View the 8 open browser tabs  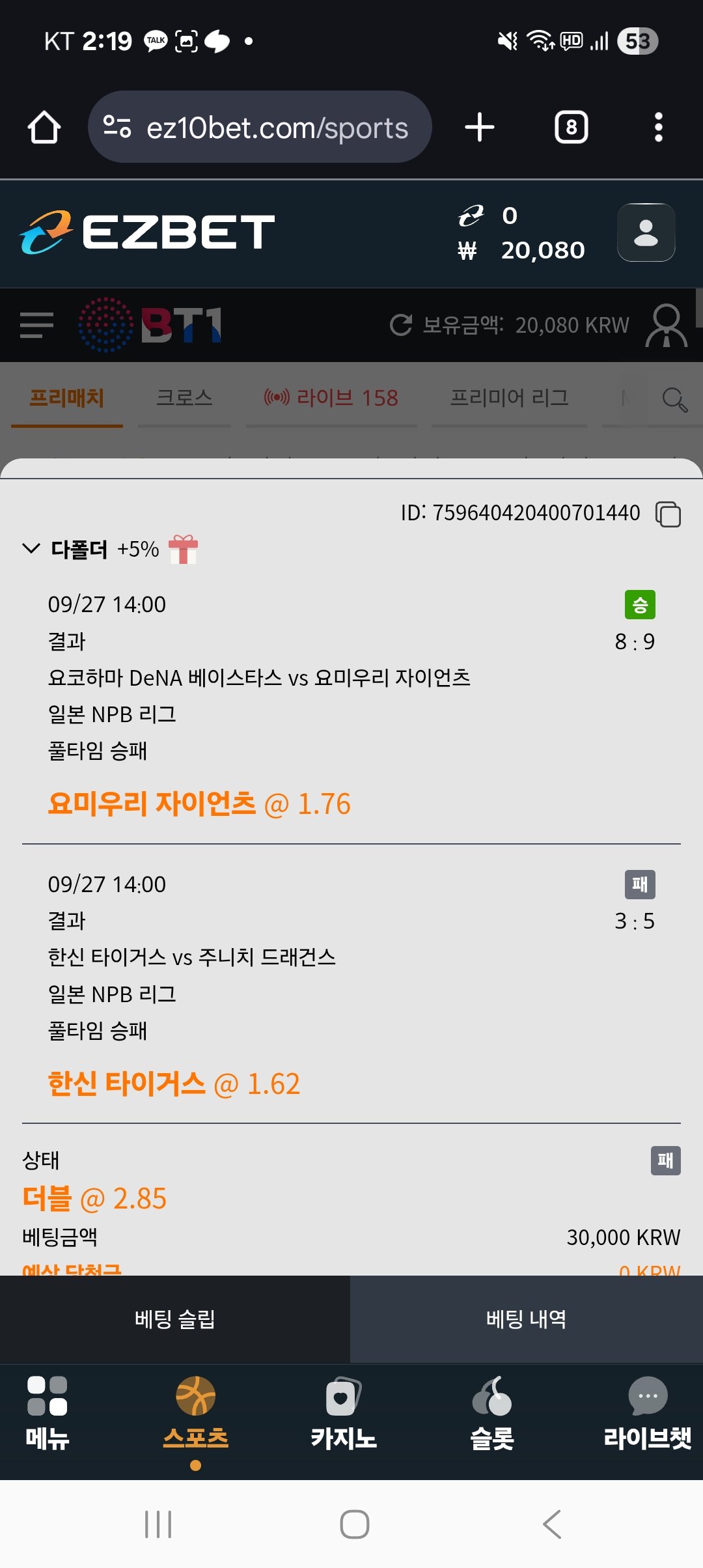click(571, 127)
